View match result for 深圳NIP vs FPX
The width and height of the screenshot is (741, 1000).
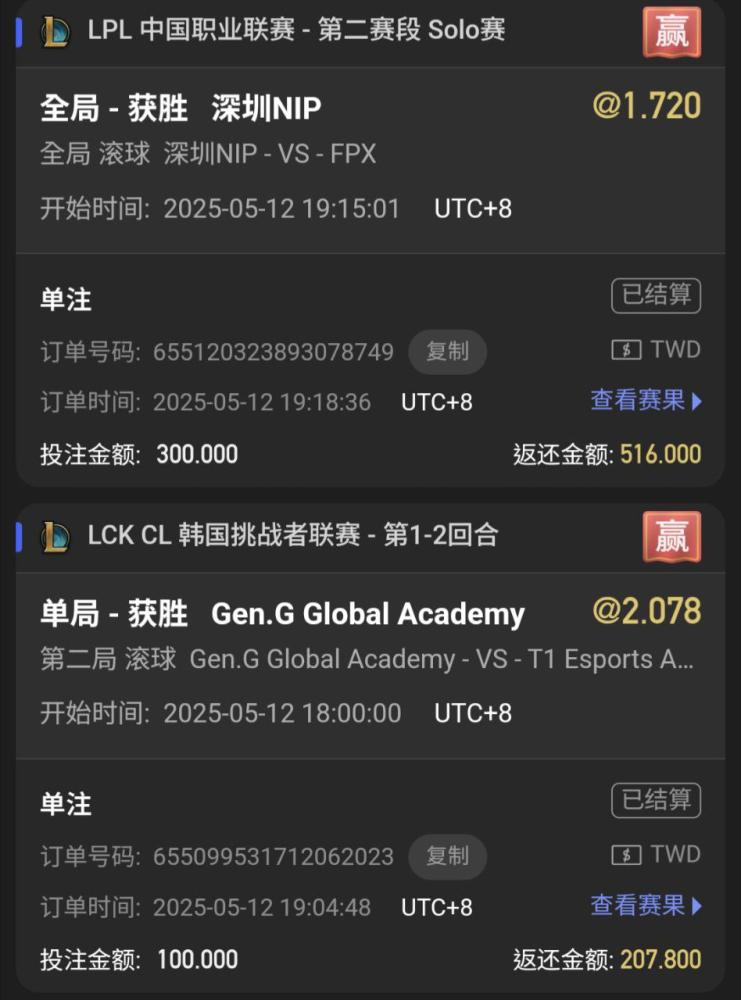646,401
